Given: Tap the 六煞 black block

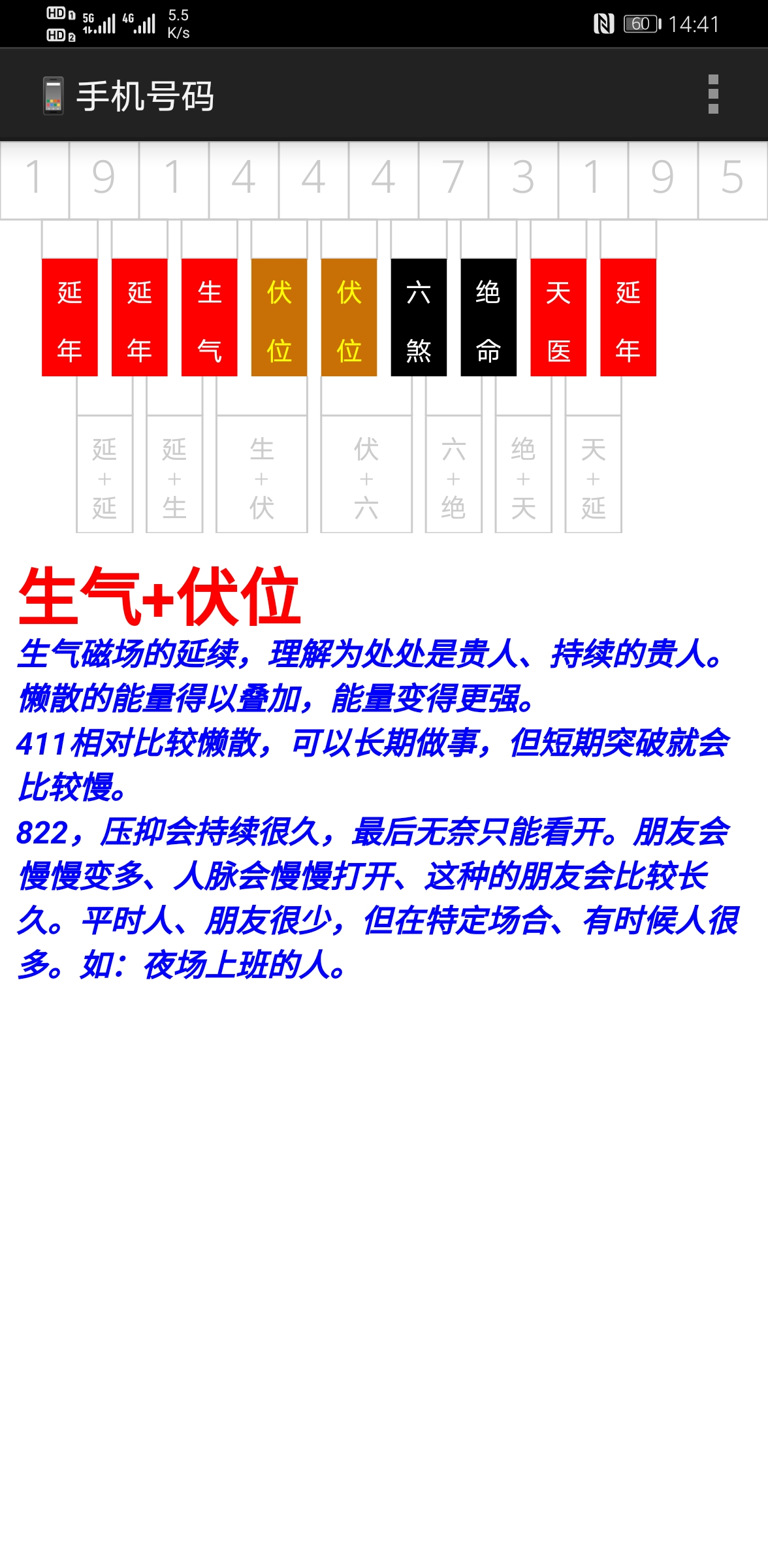Looking at the screenshot, I should [419, 318].
